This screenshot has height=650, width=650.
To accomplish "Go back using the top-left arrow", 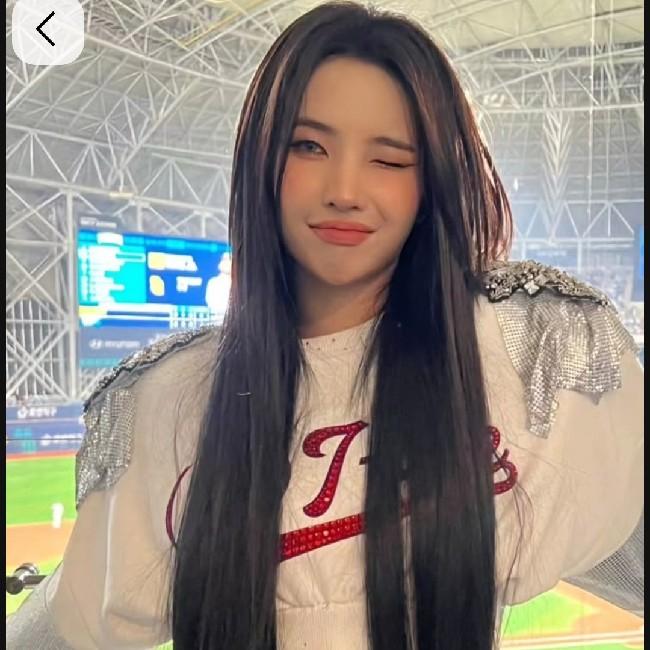I will pyautogui.click(x=46, y=30).
